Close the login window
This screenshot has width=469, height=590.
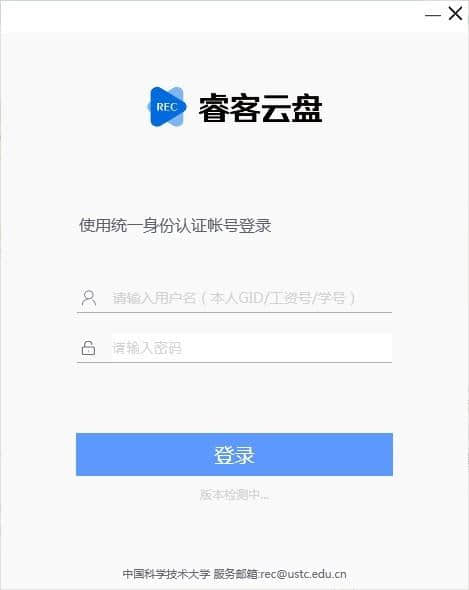pos(455,14)
